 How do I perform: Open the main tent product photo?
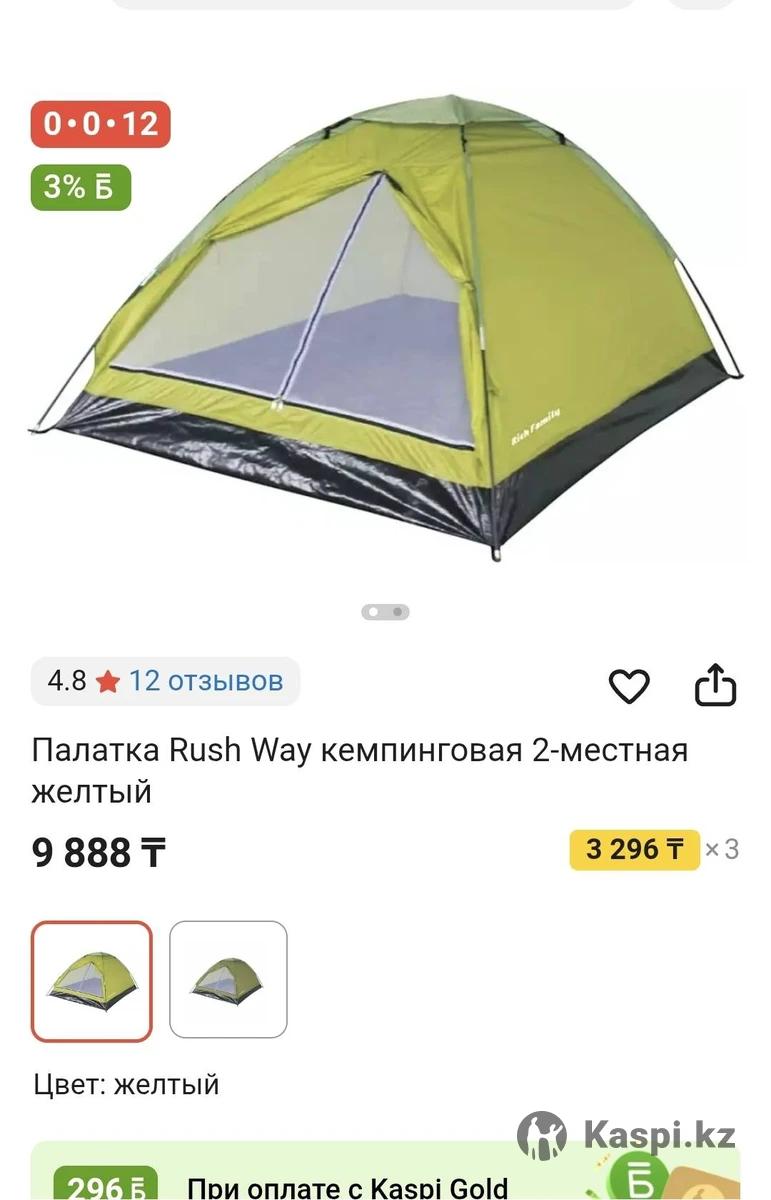click(386, 330)
